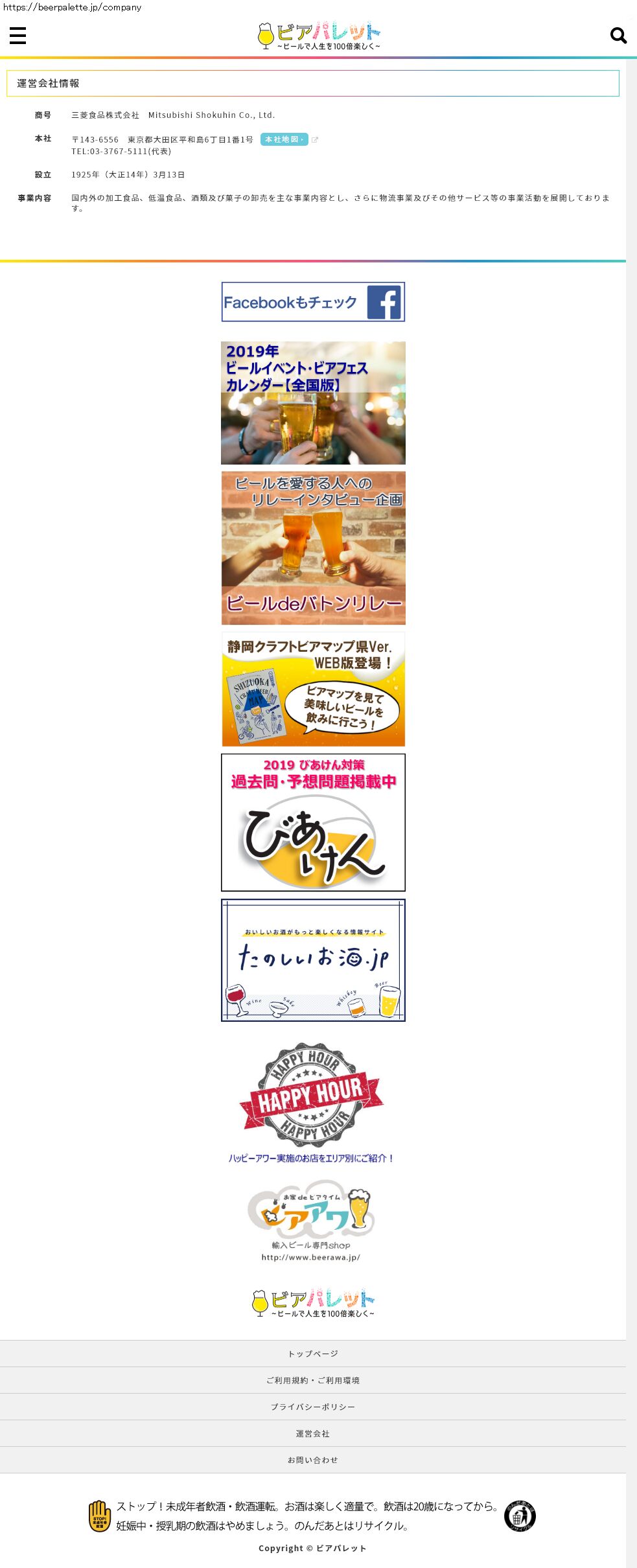Screen dimensions: 637x1568
Task: Open お問い合わせ contact link
Action: [x=313, y=1460]
